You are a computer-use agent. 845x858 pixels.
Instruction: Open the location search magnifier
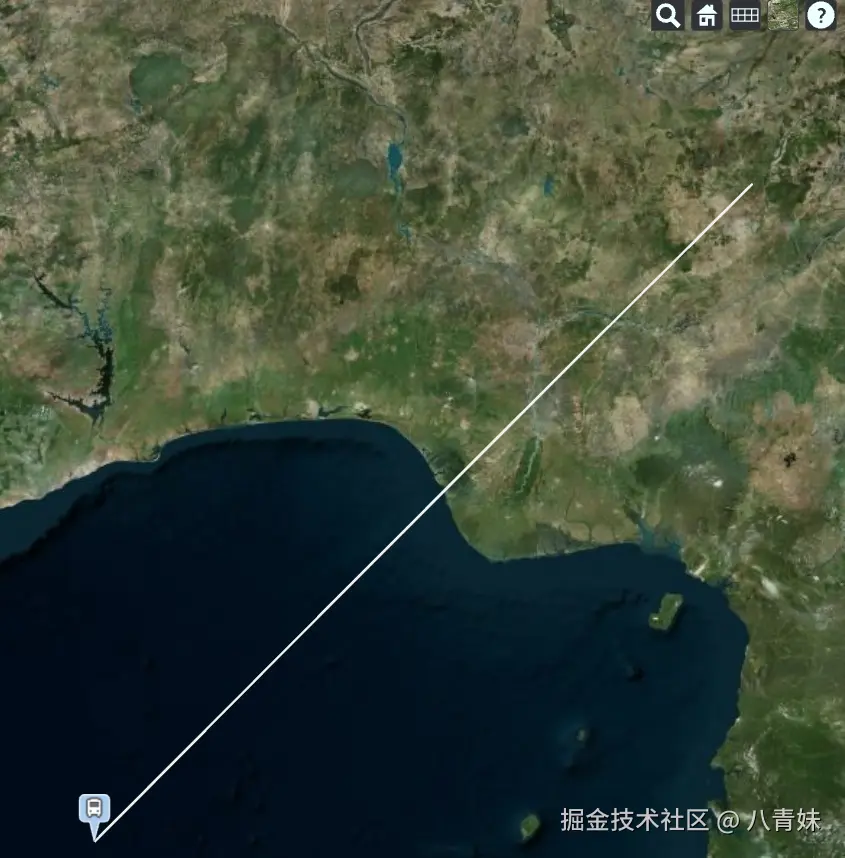[668, 15]
